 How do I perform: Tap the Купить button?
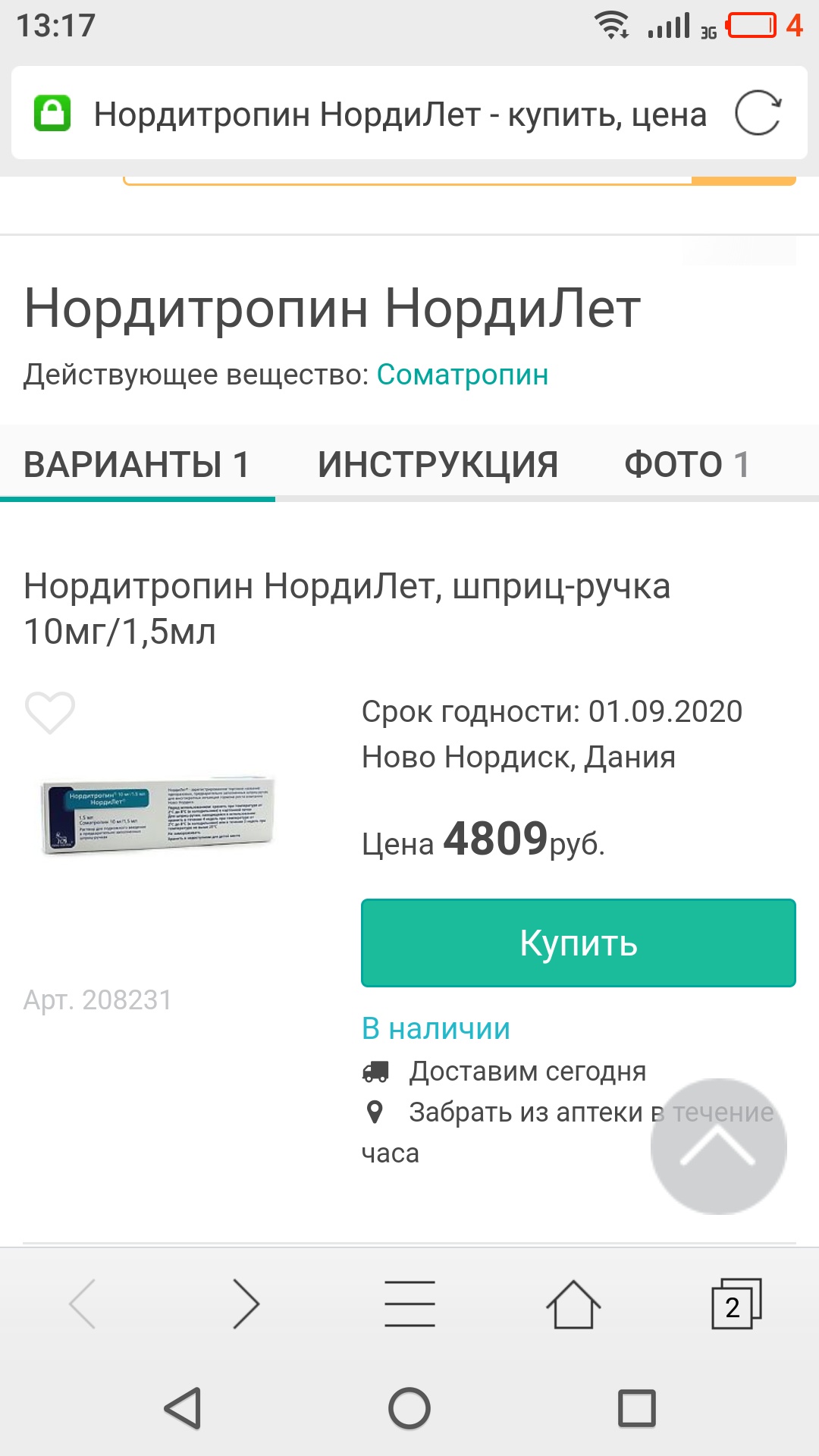click(578, 943)
